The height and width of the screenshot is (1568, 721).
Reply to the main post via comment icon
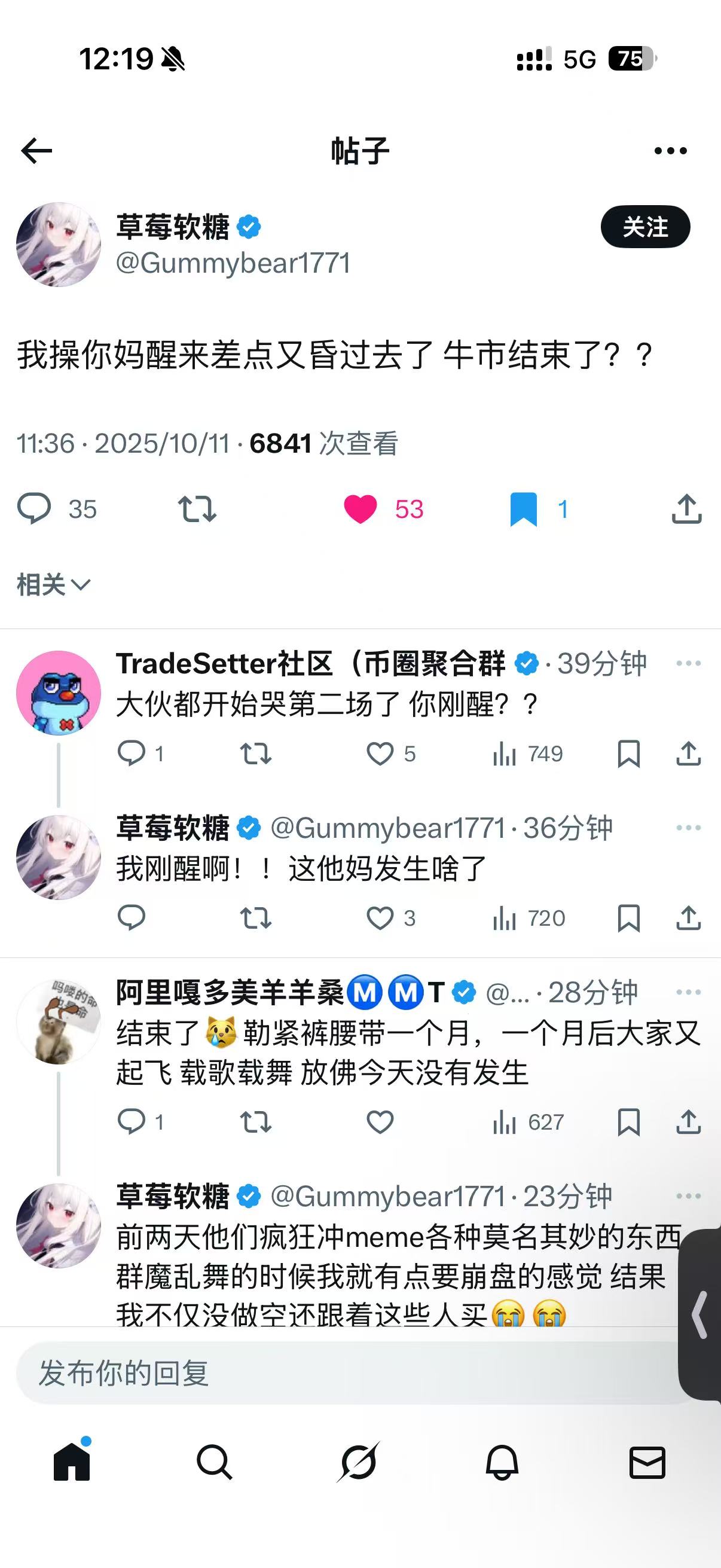[x=34, y=509]
